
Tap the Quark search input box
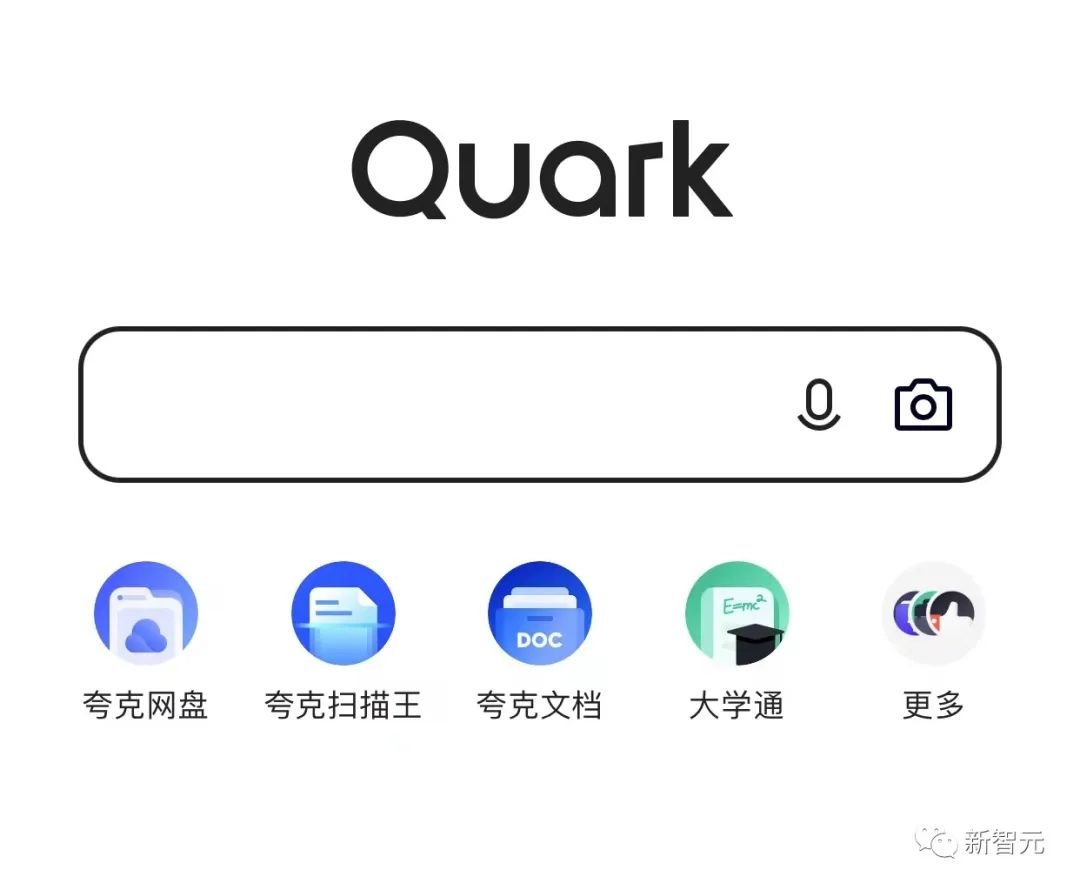430,405
